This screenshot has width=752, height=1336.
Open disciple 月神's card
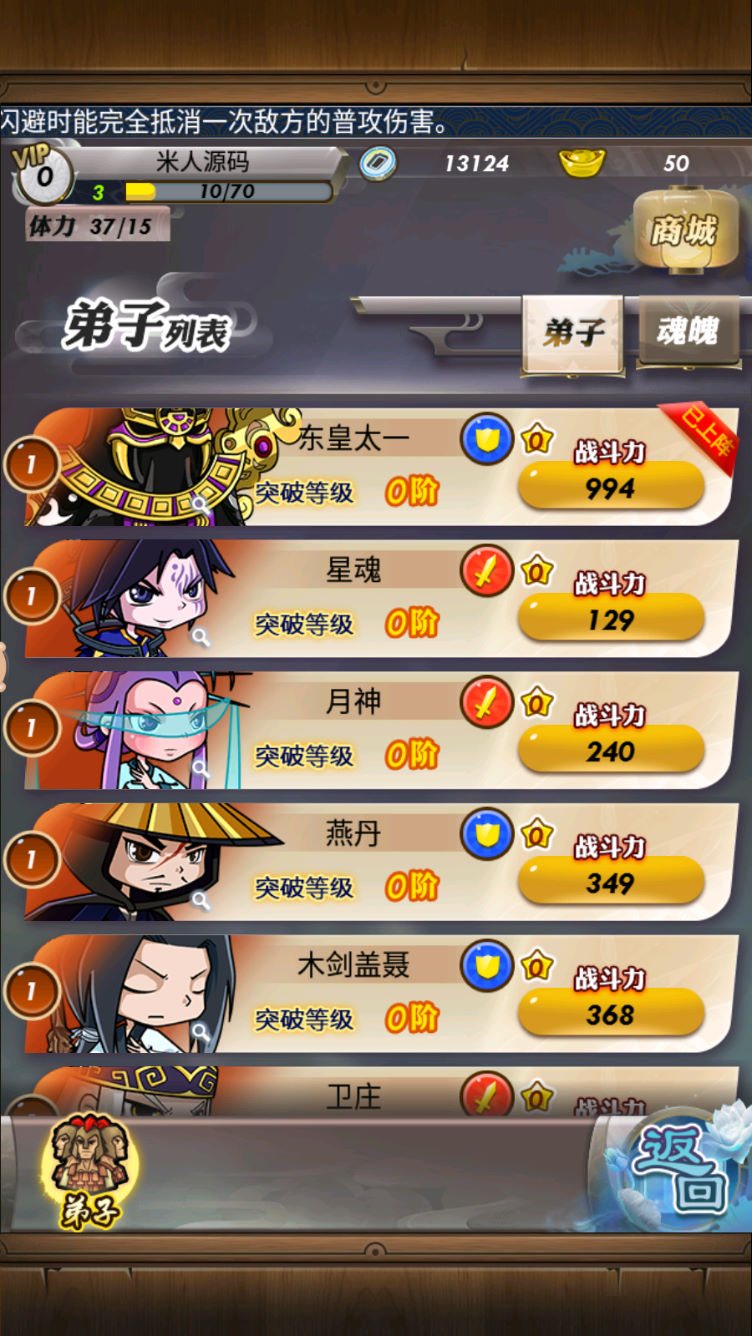[x=380, y=731]
